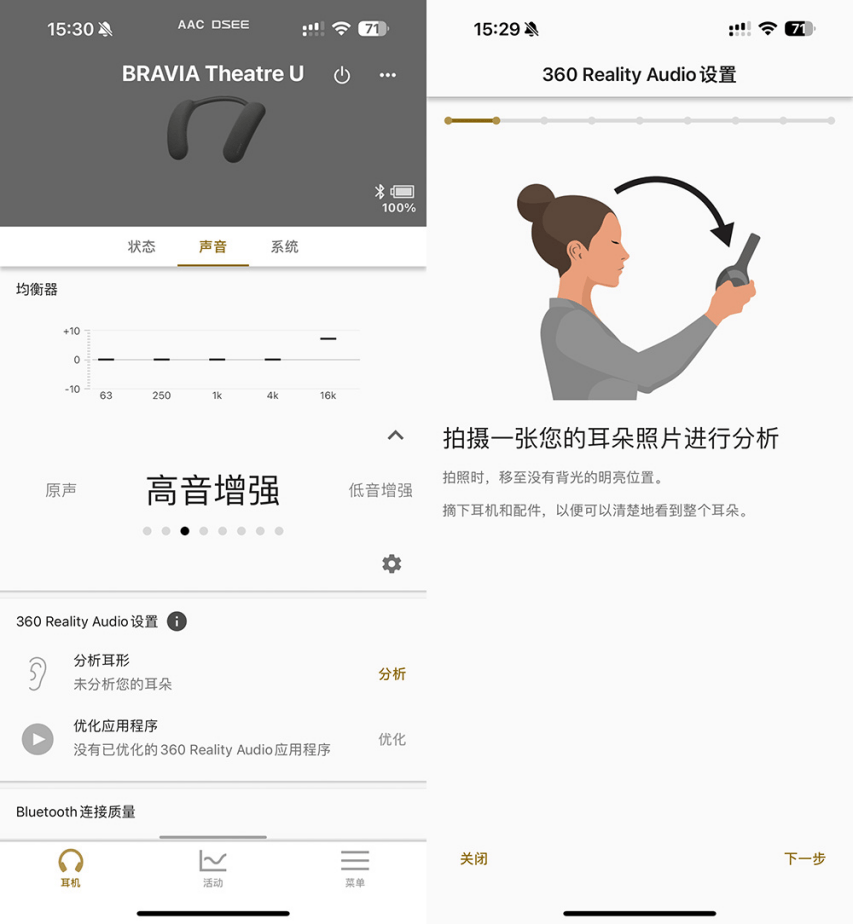Open the 菜单 bottom tab
The height and width of the screenshot is (924, 853).
point(355,868)
